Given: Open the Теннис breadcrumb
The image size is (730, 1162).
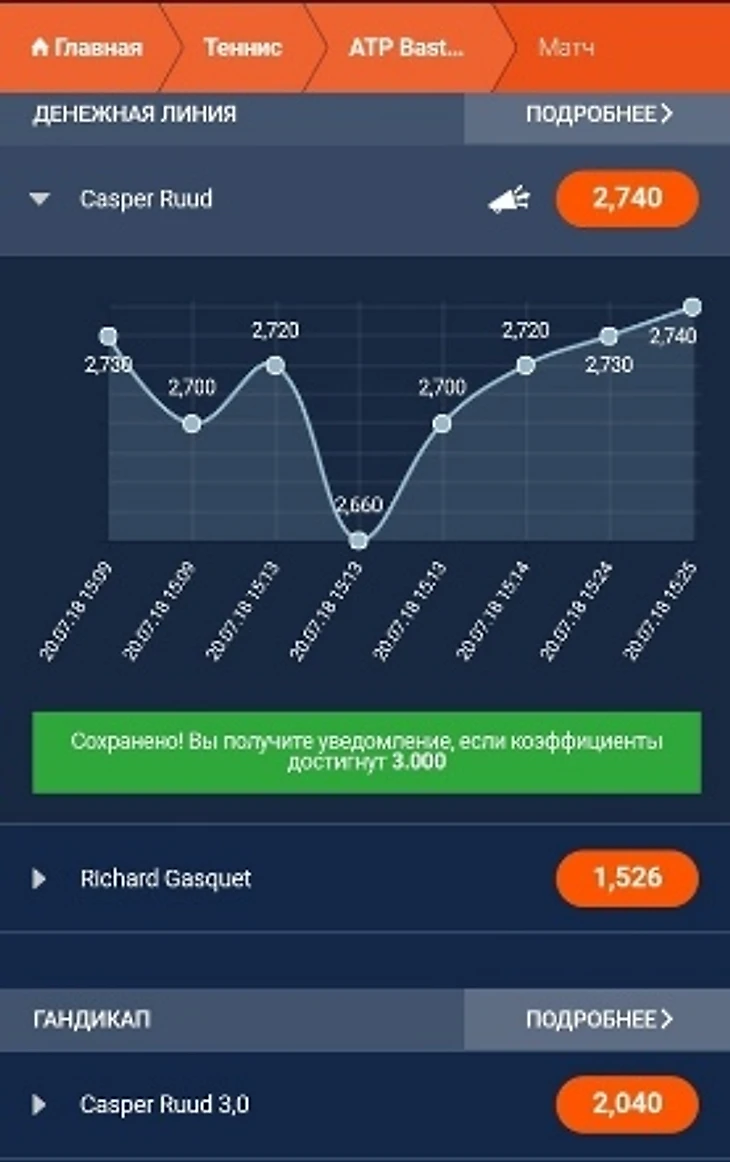Looking at the screenshot, I should [243, 47].
